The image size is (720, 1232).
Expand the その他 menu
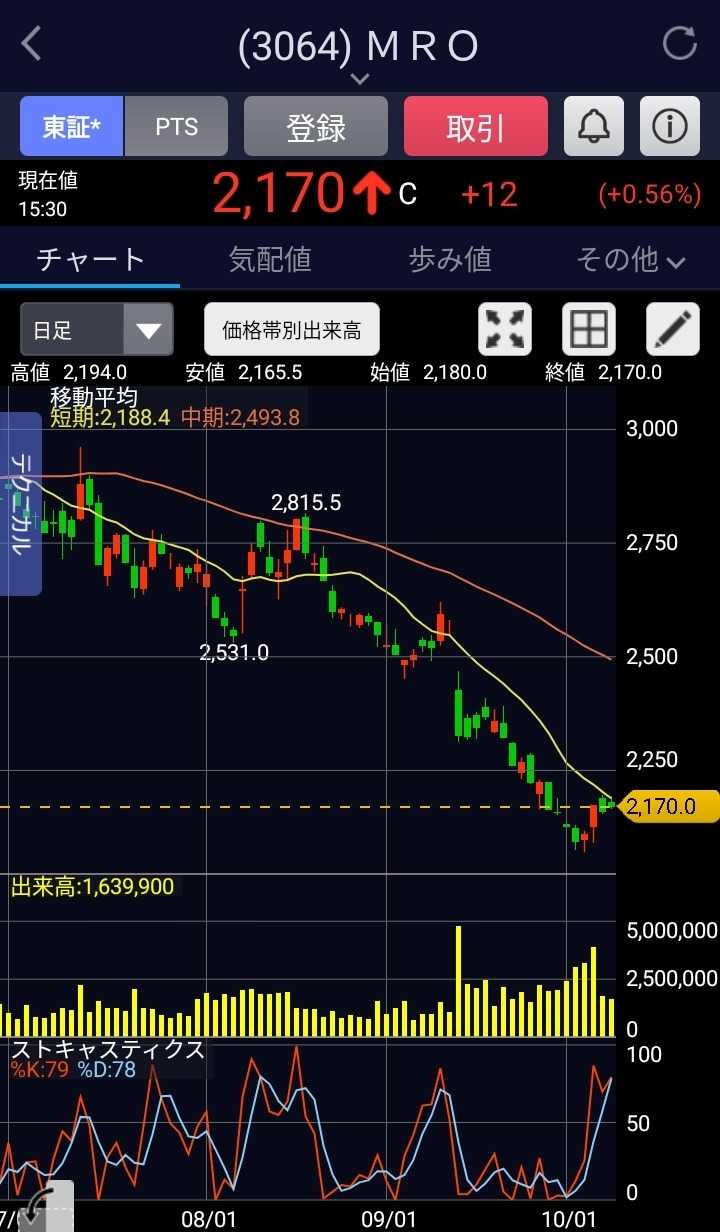click(630, 260)
